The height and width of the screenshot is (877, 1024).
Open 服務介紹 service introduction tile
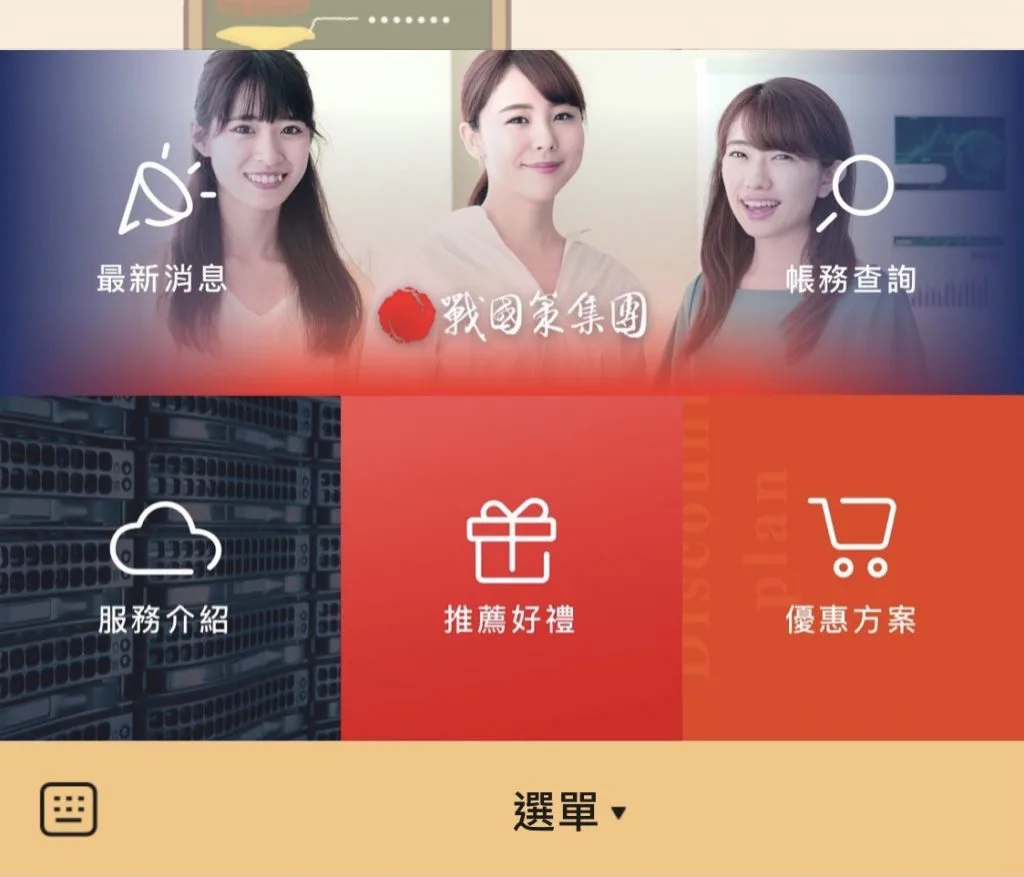pyautogui.click(x=165, y=568)
